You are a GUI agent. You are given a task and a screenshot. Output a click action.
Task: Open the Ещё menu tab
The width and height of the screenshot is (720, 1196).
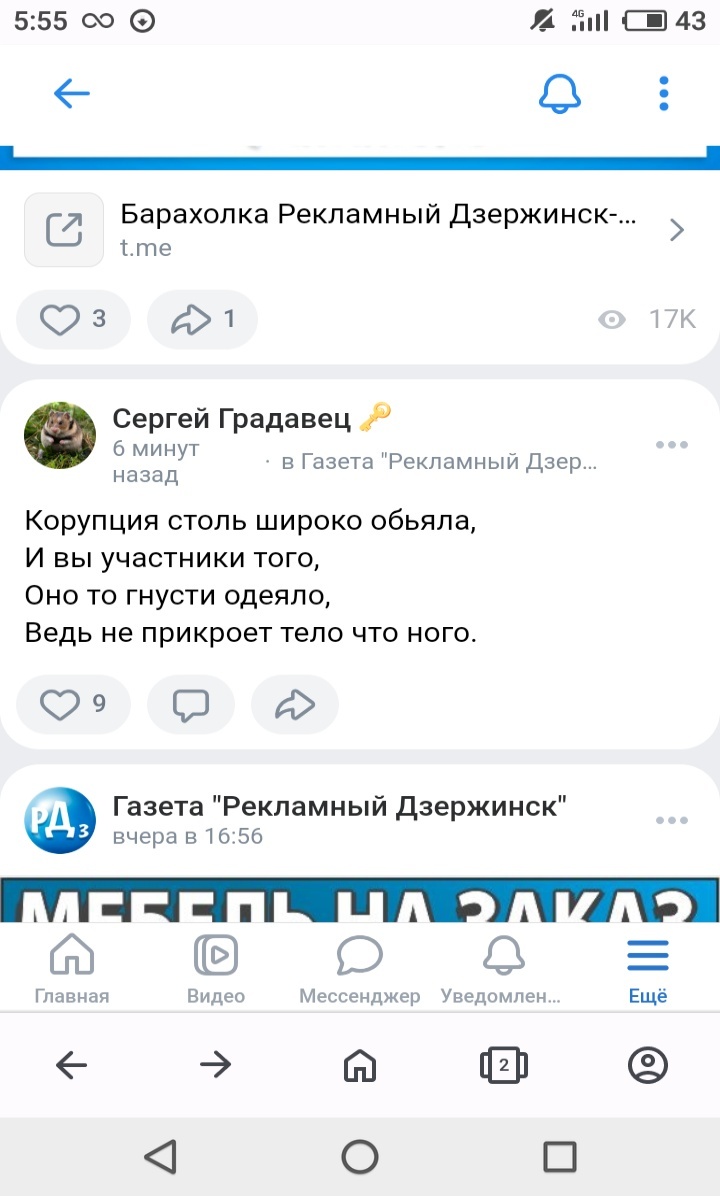click(x=648, y=966)
